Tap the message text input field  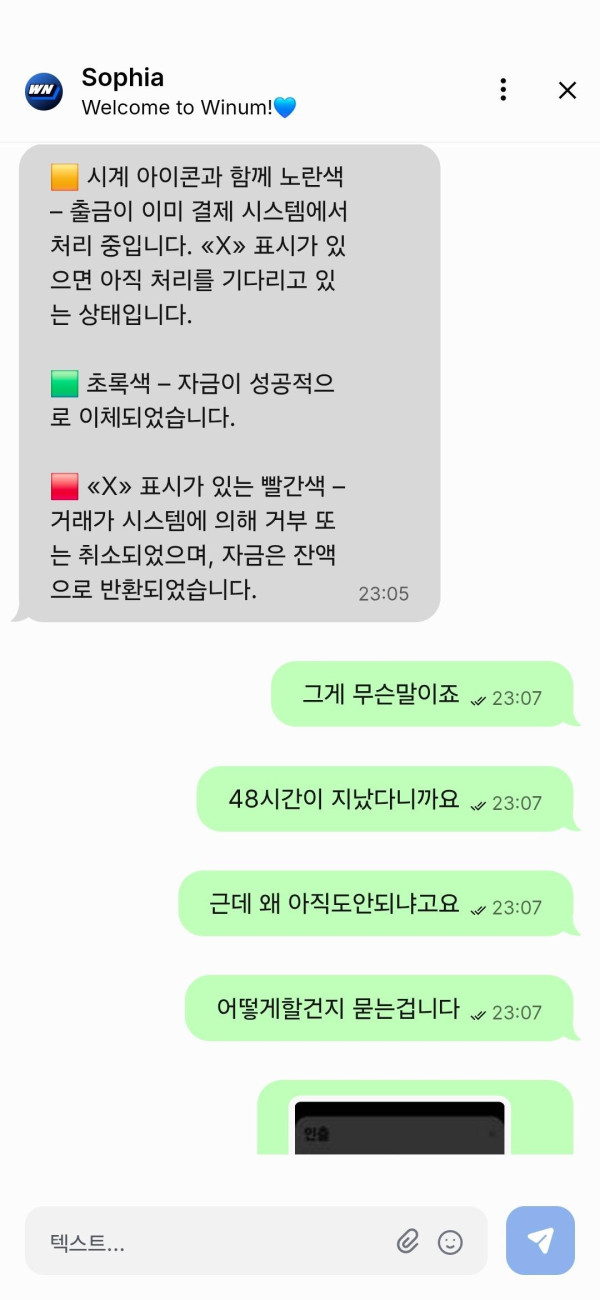tap(215, 1243)
